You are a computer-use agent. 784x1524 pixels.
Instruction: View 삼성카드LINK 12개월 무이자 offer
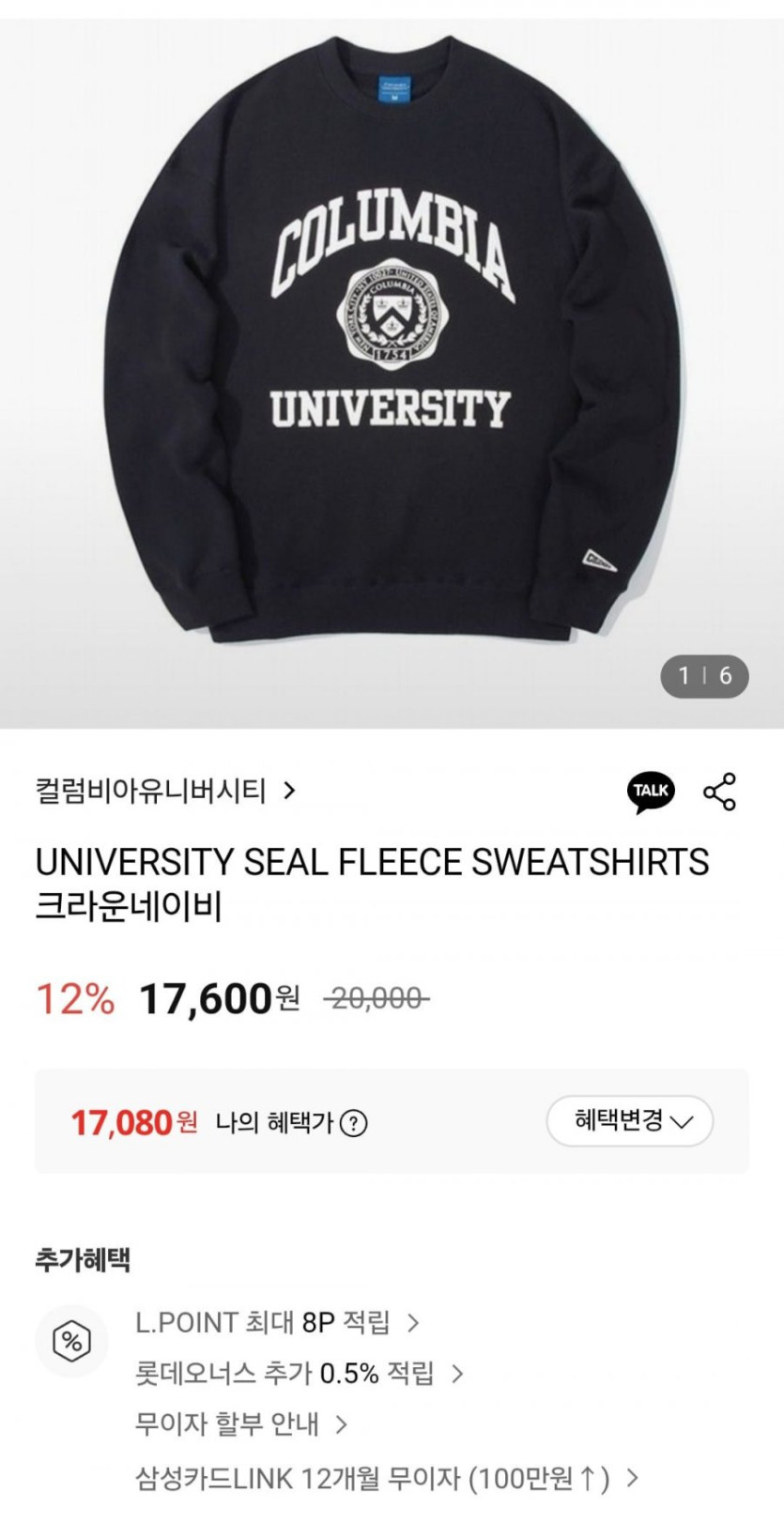[386, 1479]
